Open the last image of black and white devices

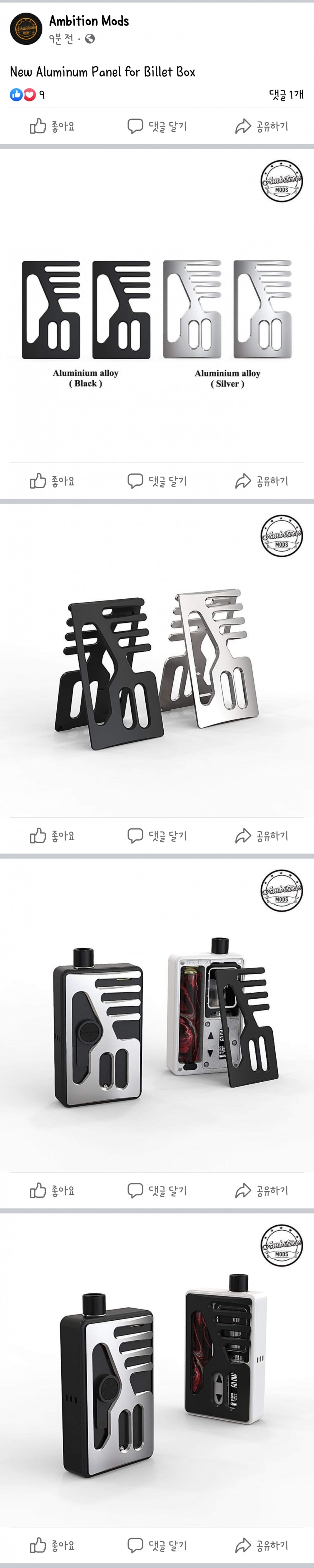coord(157,1375)
